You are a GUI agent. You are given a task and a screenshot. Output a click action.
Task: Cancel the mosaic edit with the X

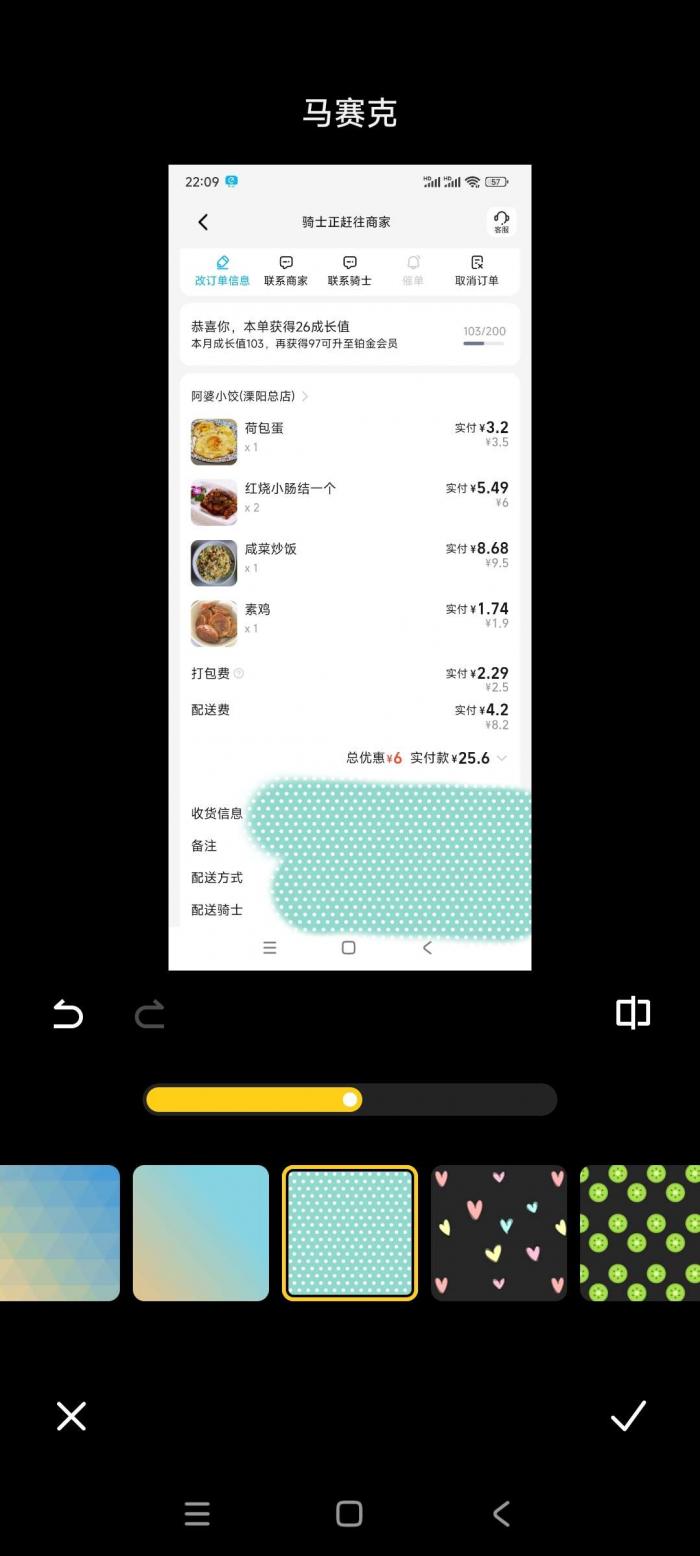click(x=71, y=1416)
